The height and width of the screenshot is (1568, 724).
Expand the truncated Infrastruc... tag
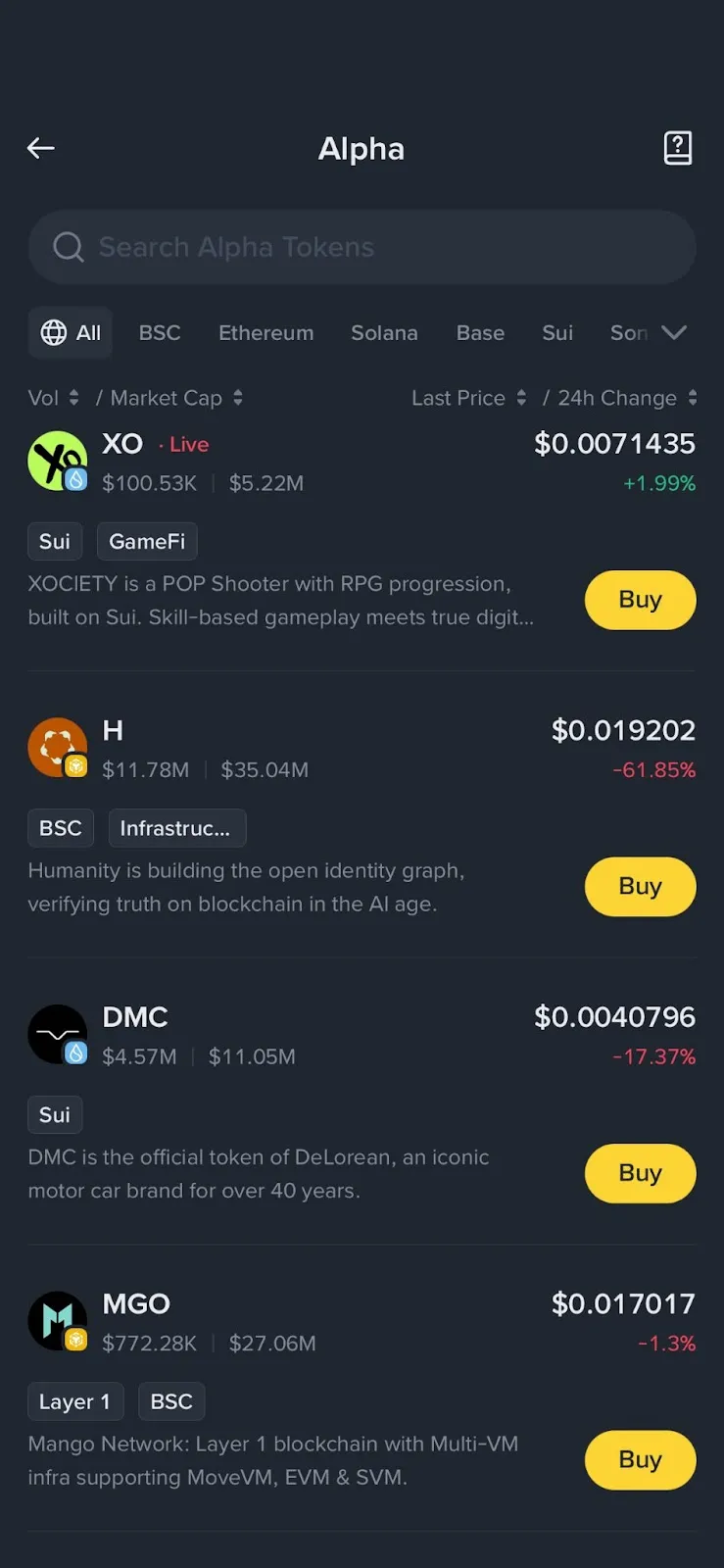point(177,828)
